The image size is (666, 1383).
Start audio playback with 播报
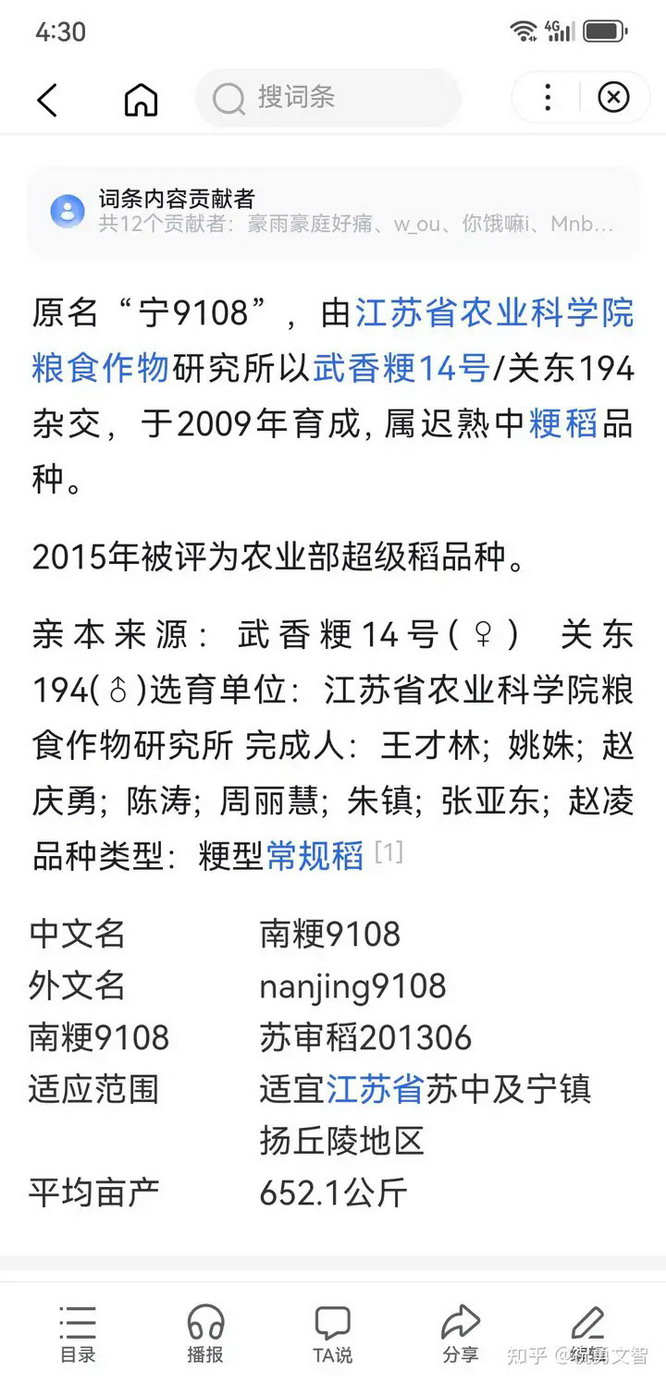[205, 1335]
